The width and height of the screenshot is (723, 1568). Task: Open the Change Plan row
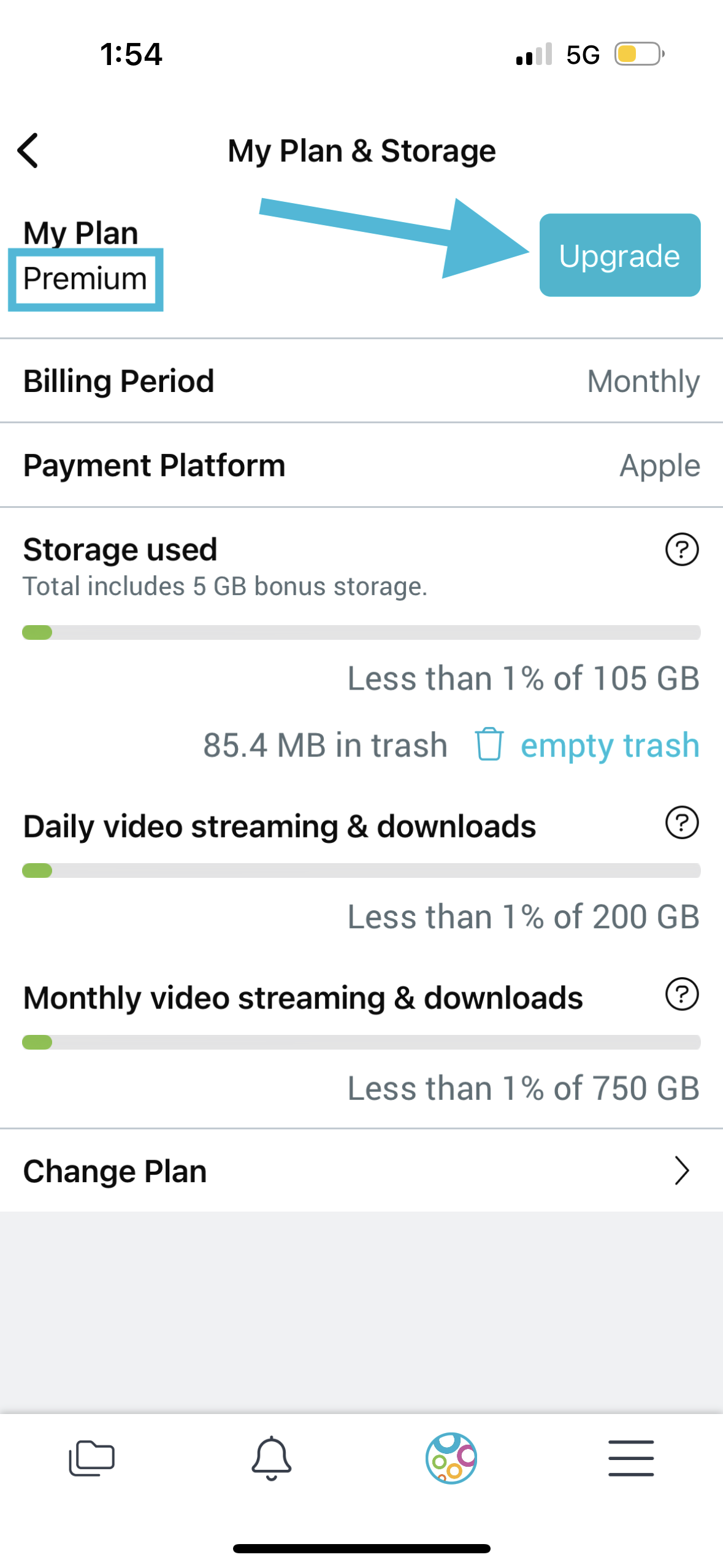tap(361, 1170)
